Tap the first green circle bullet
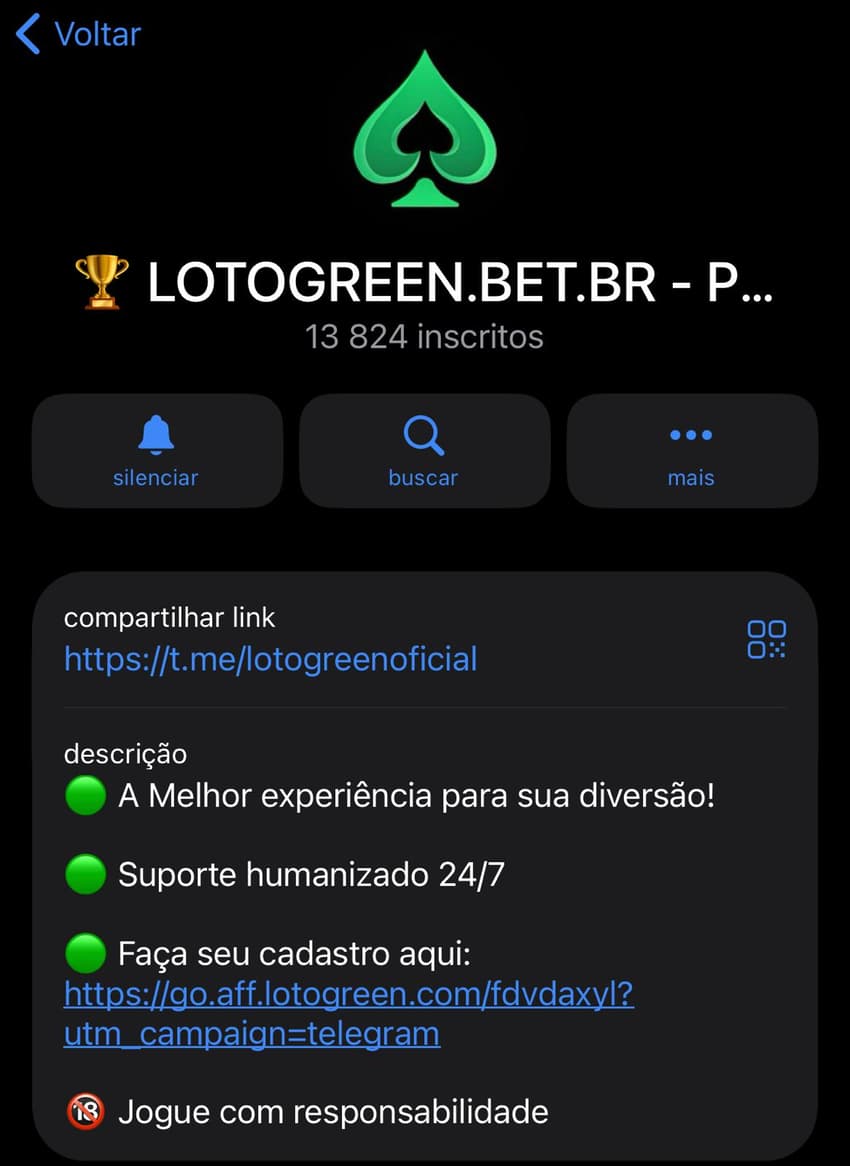 click(x=85, y=794)
